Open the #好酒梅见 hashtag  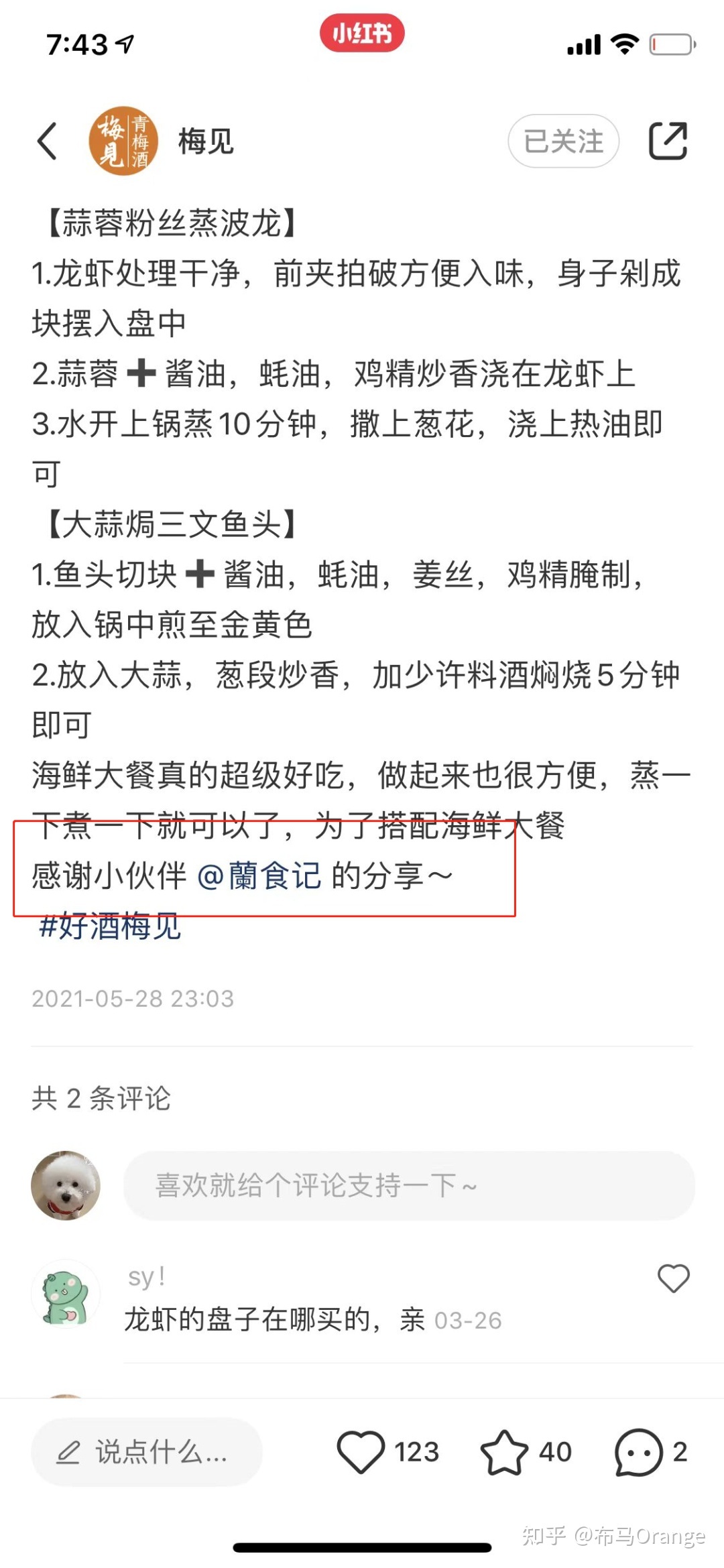click(x=110, y=926)
